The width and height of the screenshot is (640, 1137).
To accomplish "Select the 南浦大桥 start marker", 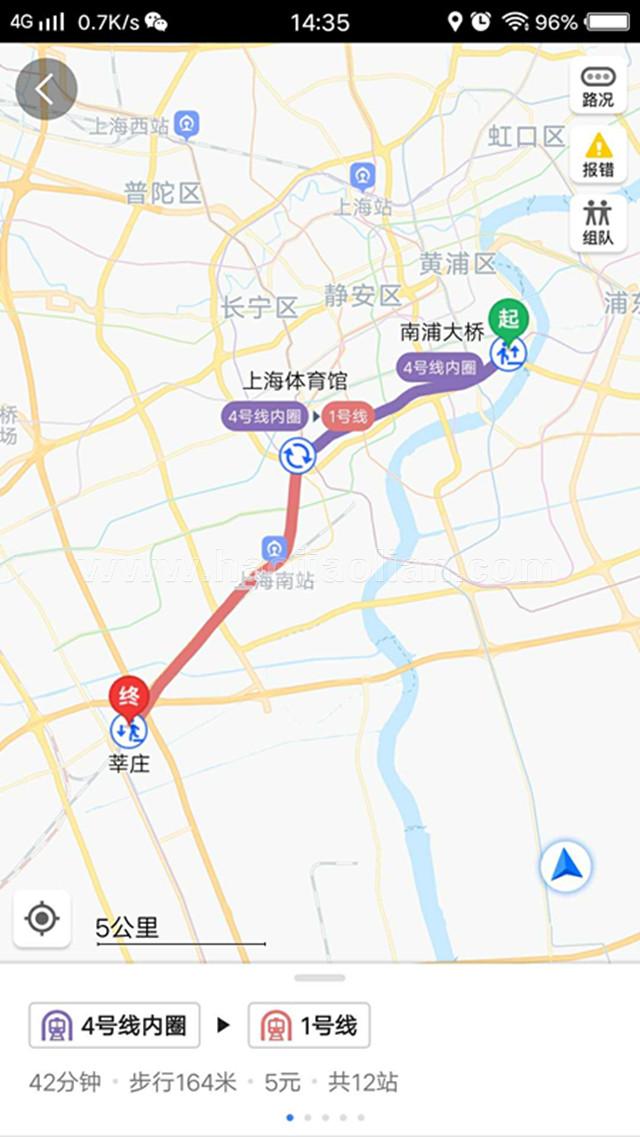I will coord(511,354).
